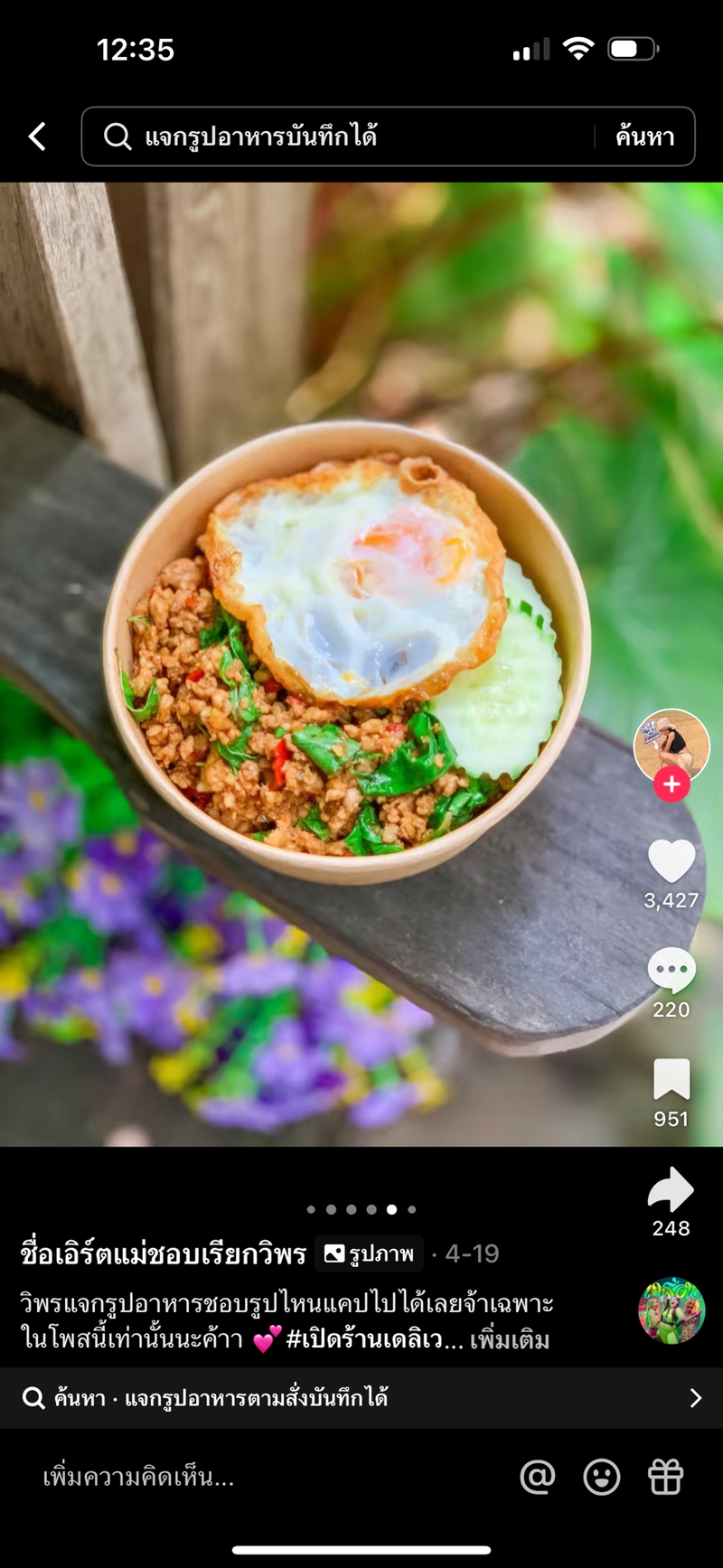Share this post via arrow icon
Image resolution: width=723 pixels, height=1568 pixels.
pyautogui.click(x=671, y=1189)
